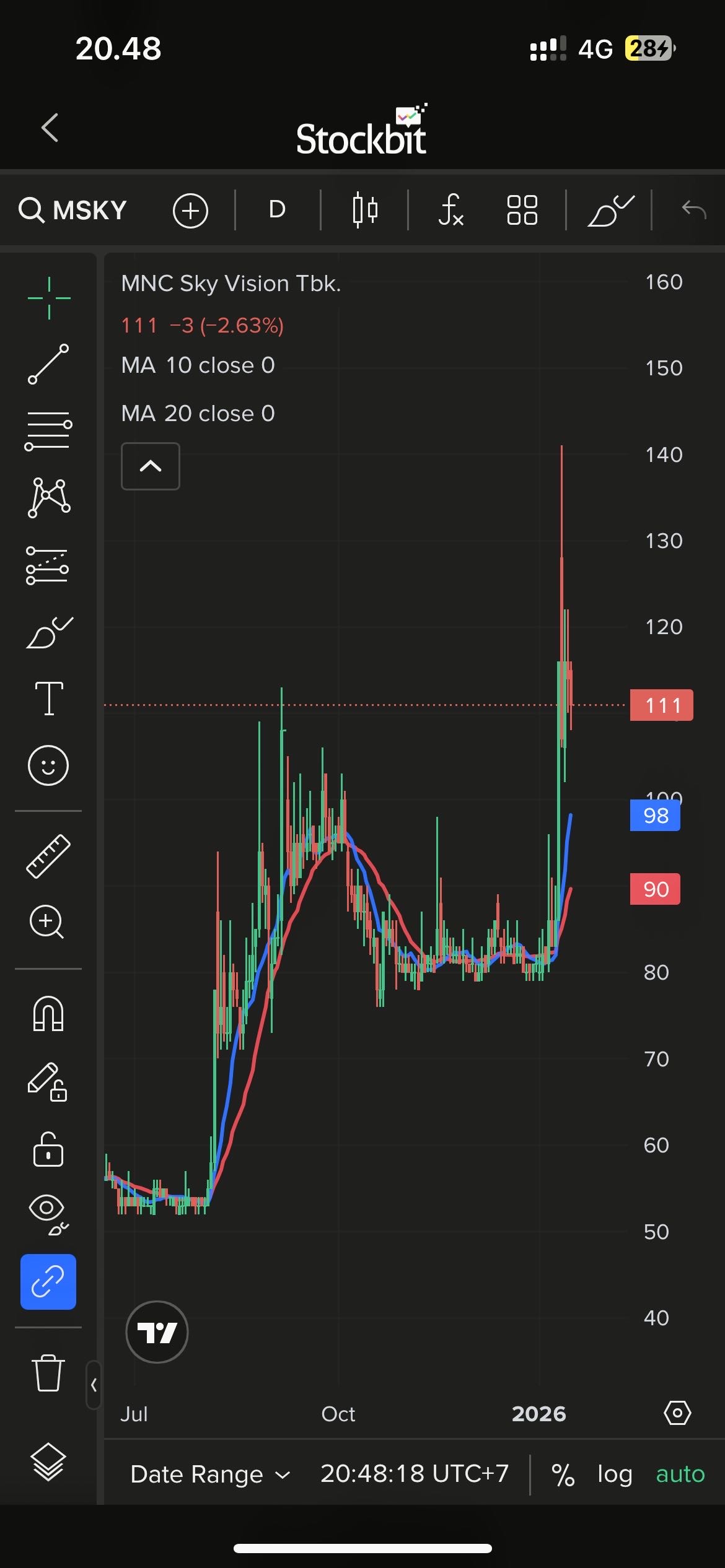This screenshot has height=1568, width=725.
Task: Open the indicators fx menu
Action: (x=450, y=210)
